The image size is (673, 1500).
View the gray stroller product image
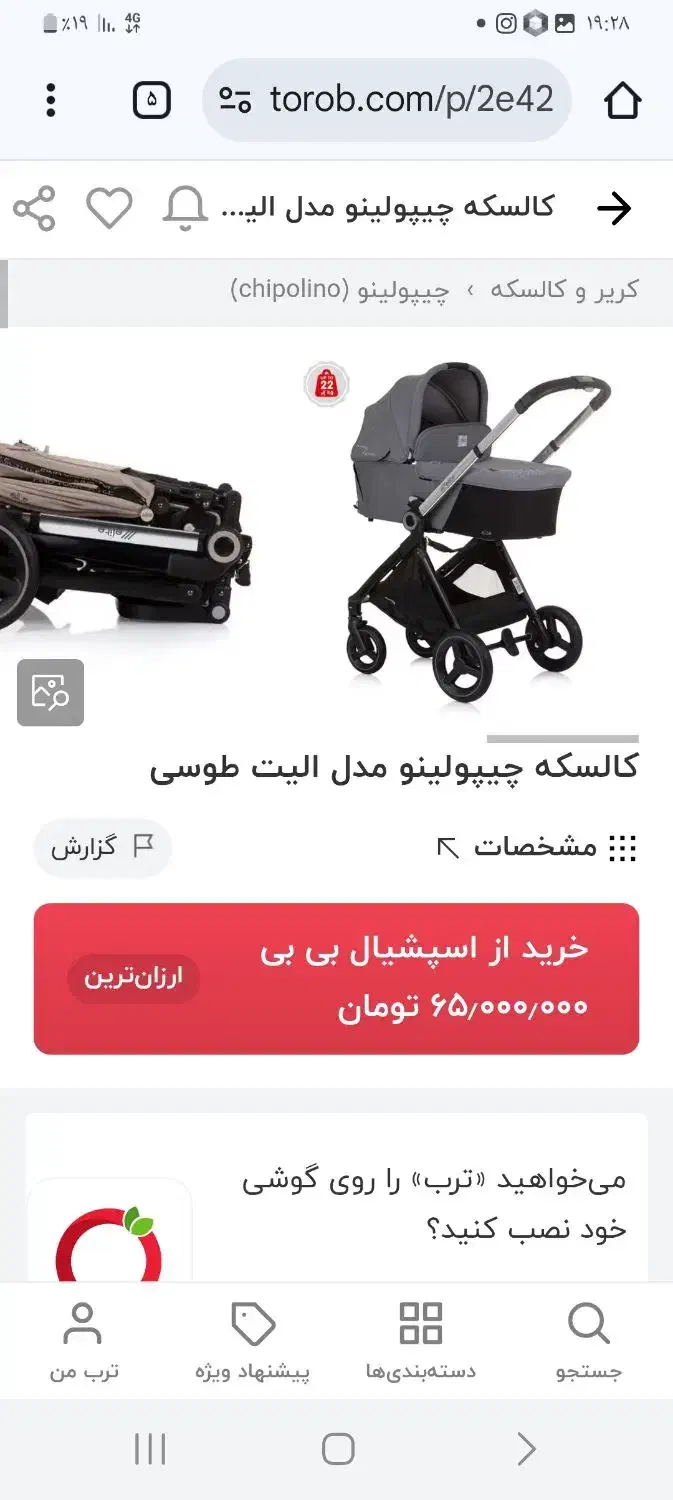[x=470, y=520]
